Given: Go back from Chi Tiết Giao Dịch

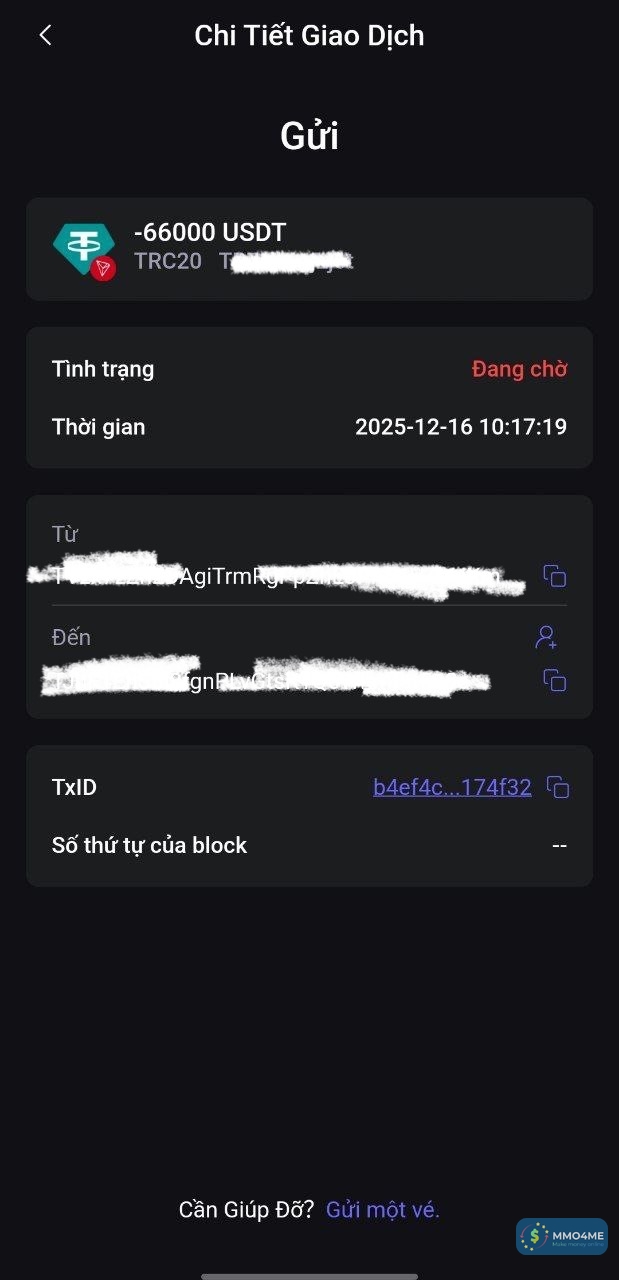Looking at the screenshot, I should (45, 36).
